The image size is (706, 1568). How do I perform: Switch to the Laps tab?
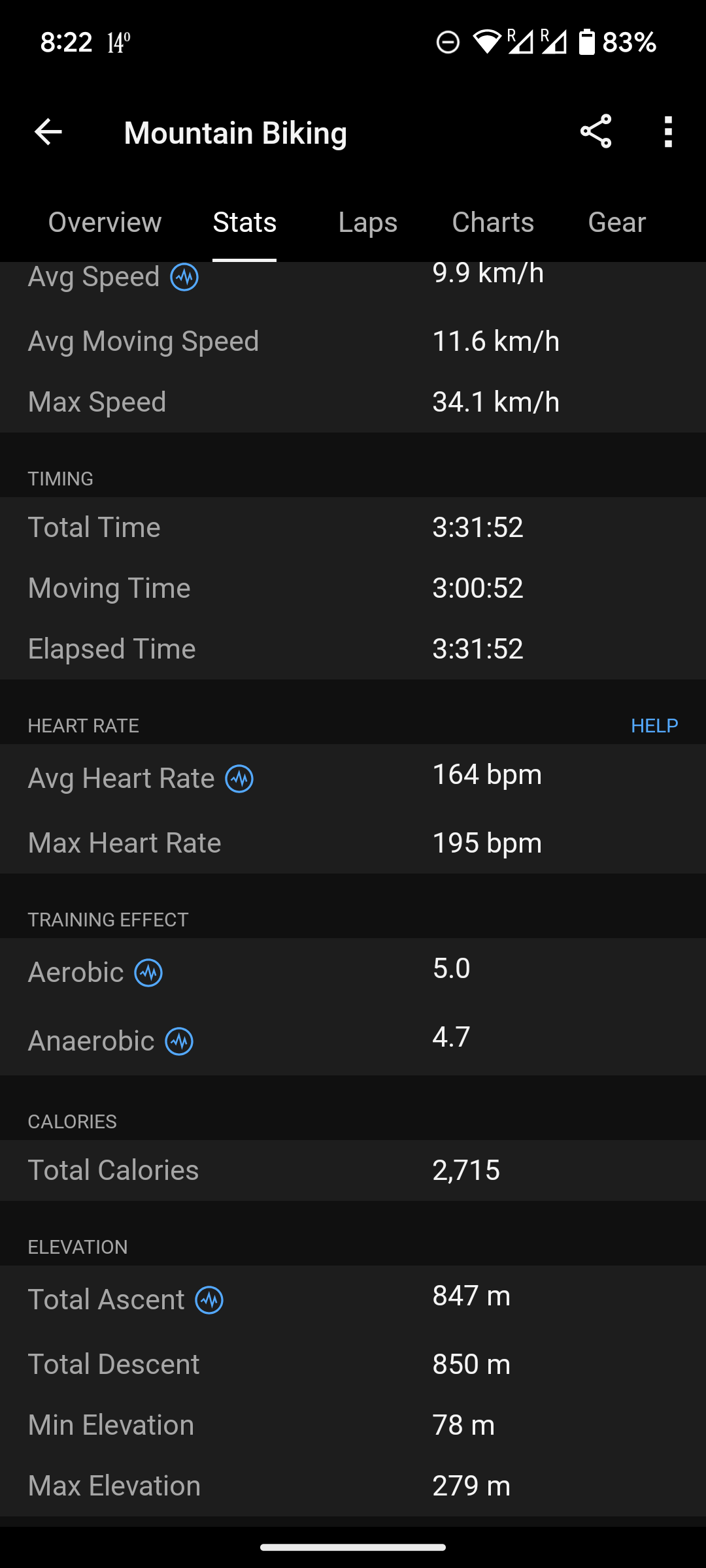coord(368,222)
